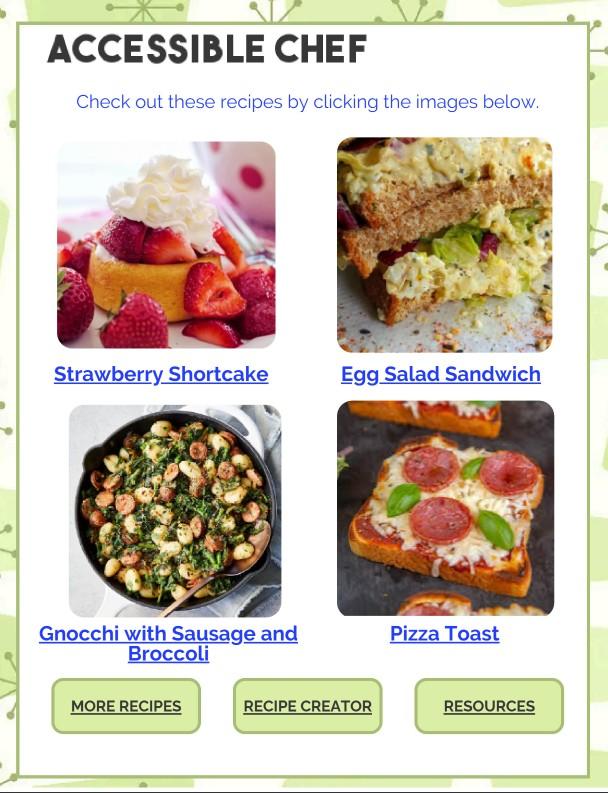Browse More Recipes
The height and width of the screenshot is (793, 608).
(126, 706)
